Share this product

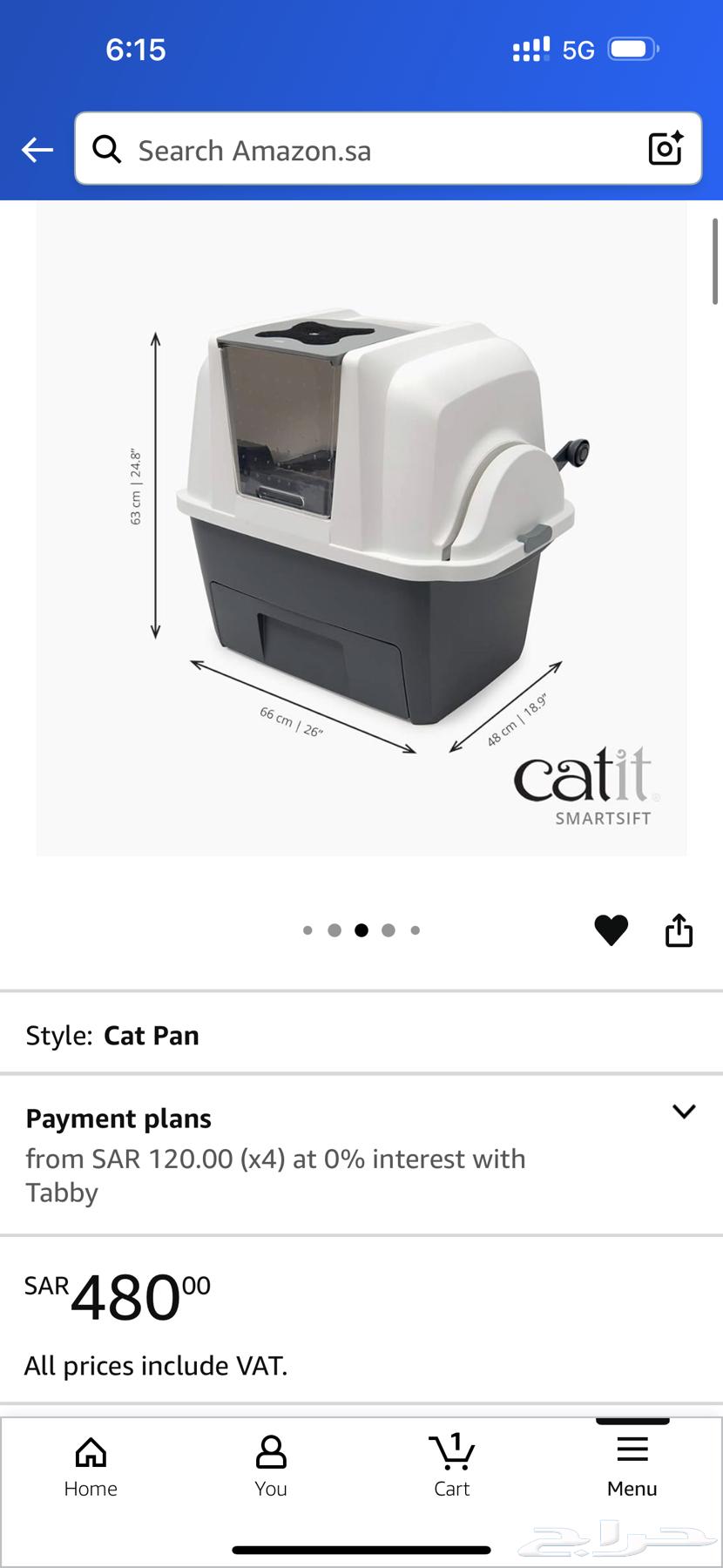pyautogui.click(x=679, y=930)
